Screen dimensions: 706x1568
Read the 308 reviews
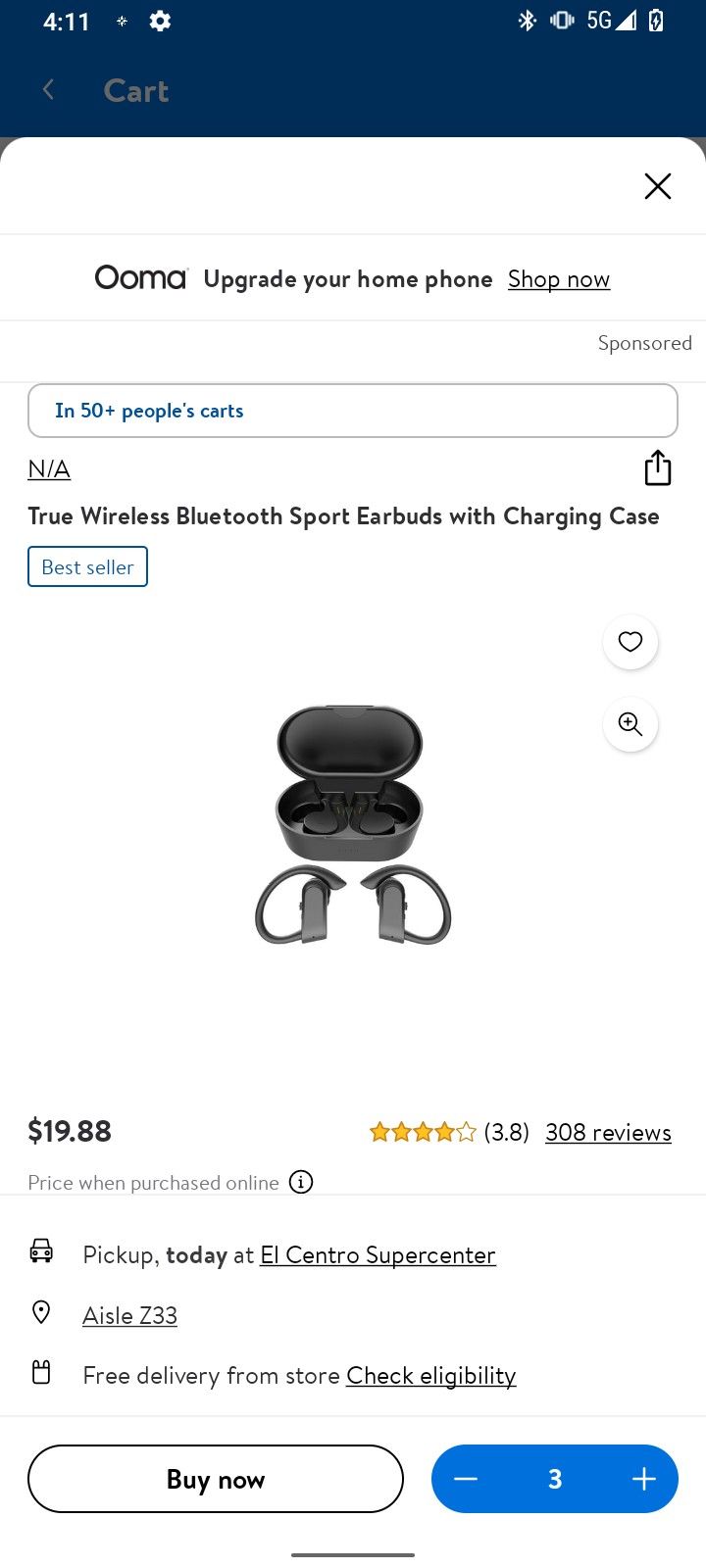pos(608,1133)
